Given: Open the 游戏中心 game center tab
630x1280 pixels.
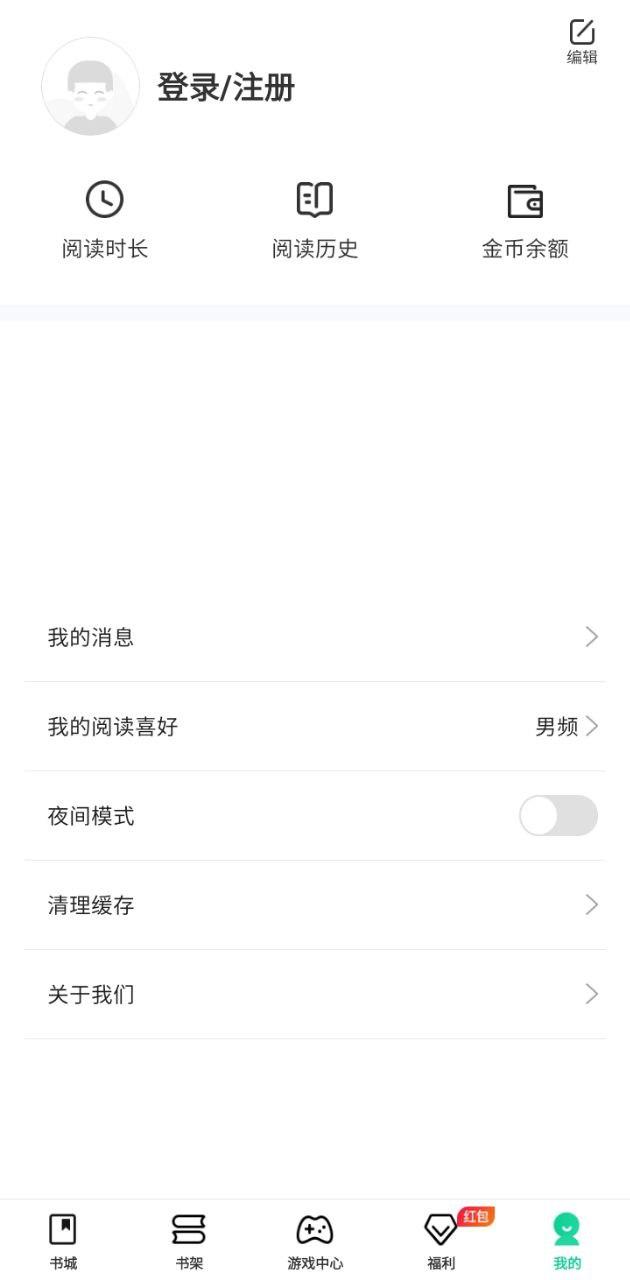Looking at the screenshot, I should coord(315,1240).
